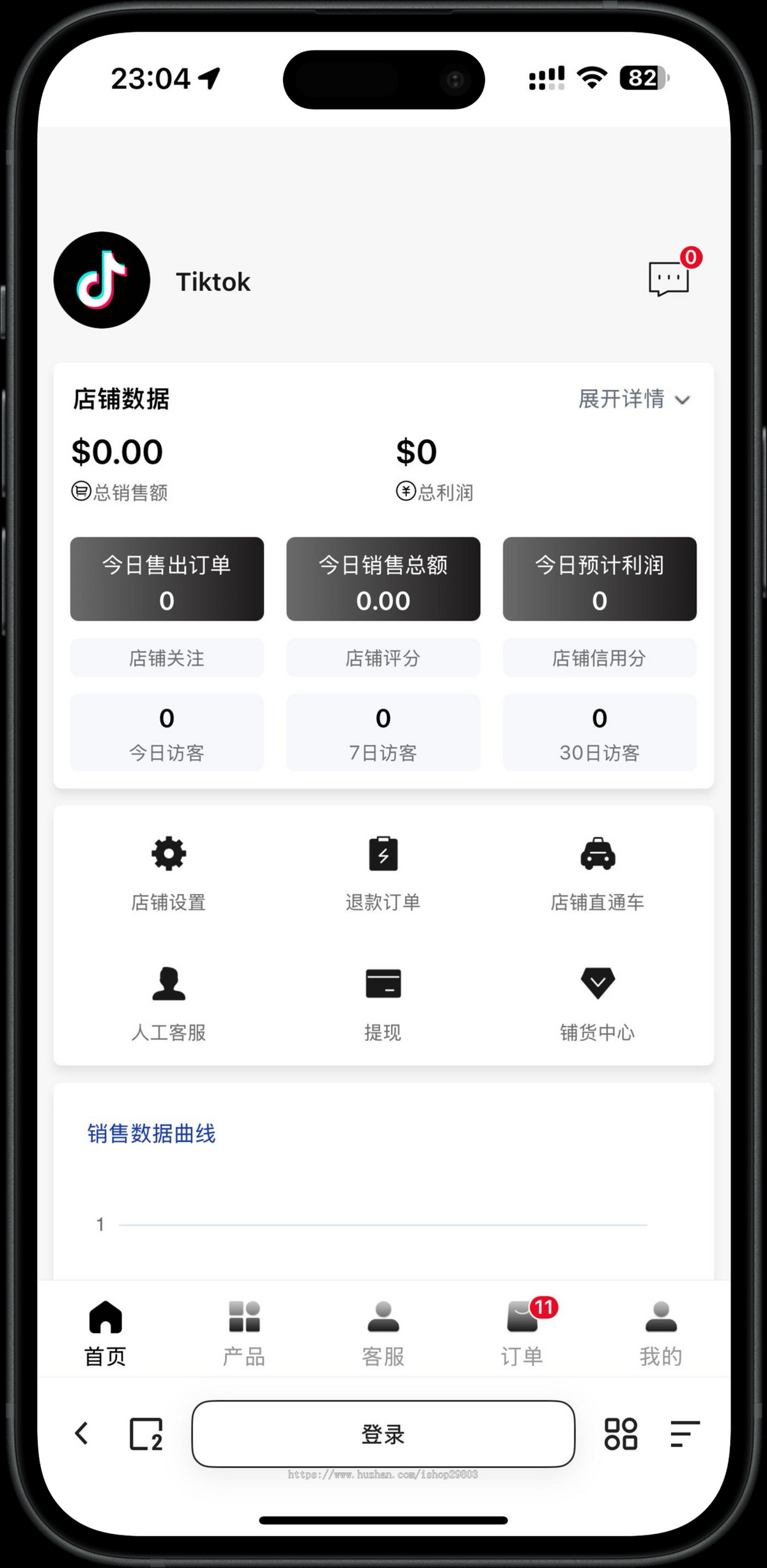Contact 人工客服 via the person icon
Image resolution: width=767 pixels, height=1568 pixels.
tap(167, 983)
